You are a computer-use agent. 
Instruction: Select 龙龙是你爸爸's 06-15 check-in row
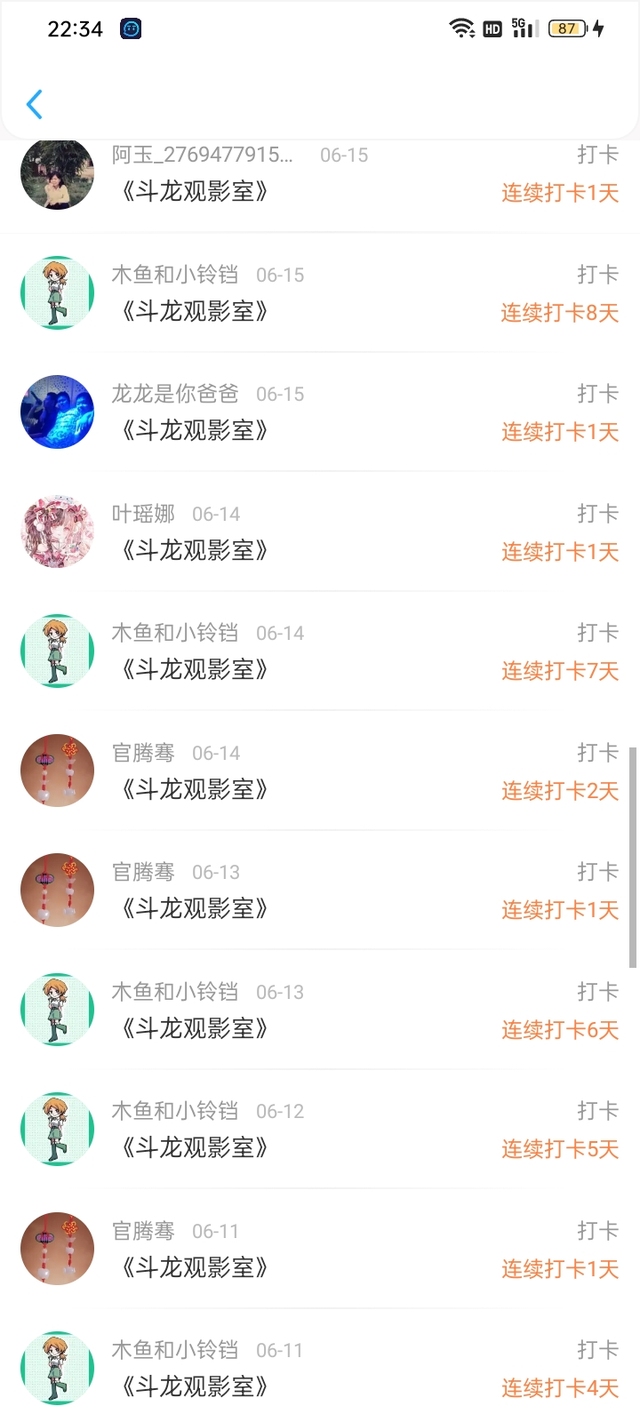320,413
